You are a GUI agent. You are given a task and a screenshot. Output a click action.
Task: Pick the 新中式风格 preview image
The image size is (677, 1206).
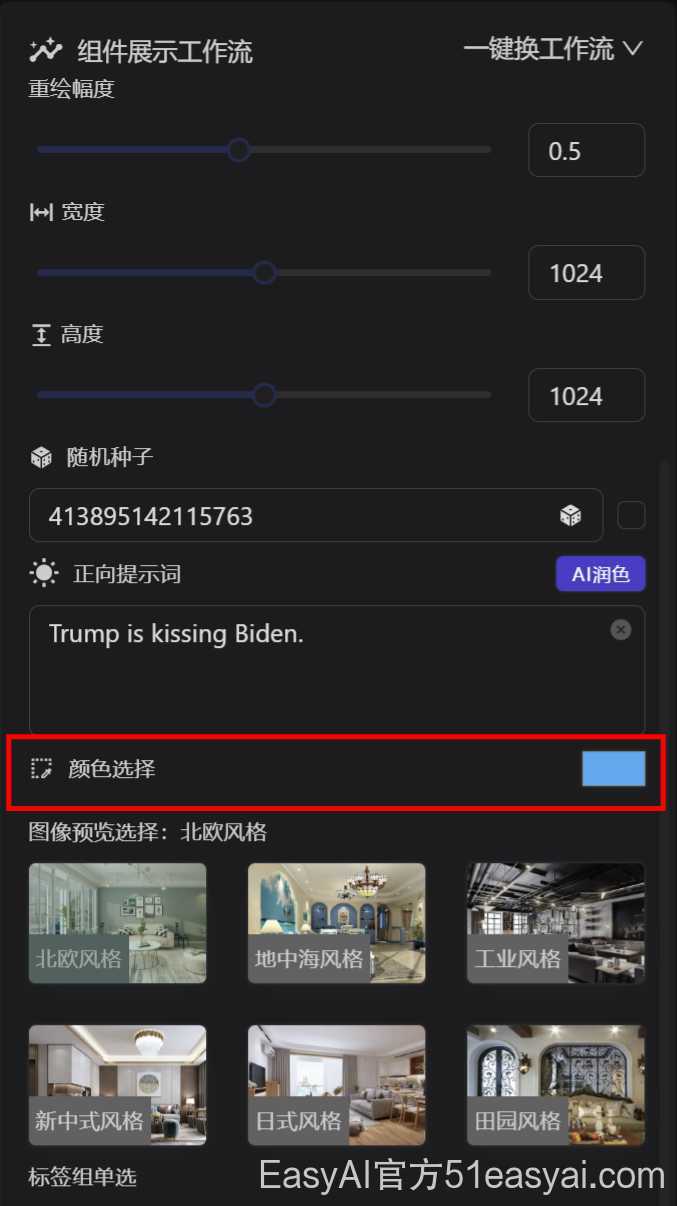(117, 1084)
